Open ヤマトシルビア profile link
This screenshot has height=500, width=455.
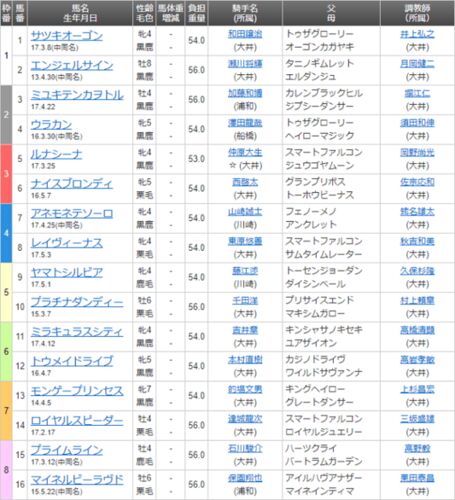(x=67, y=273)
